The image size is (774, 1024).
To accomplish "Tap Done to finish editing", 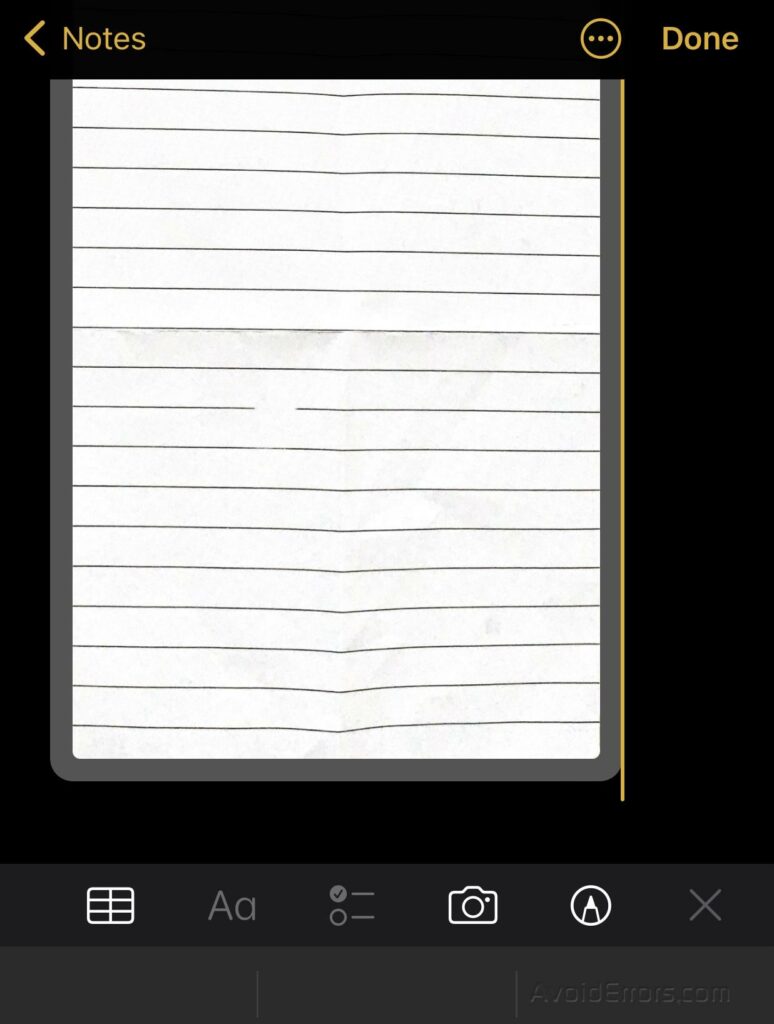I will tap(699, 39).
